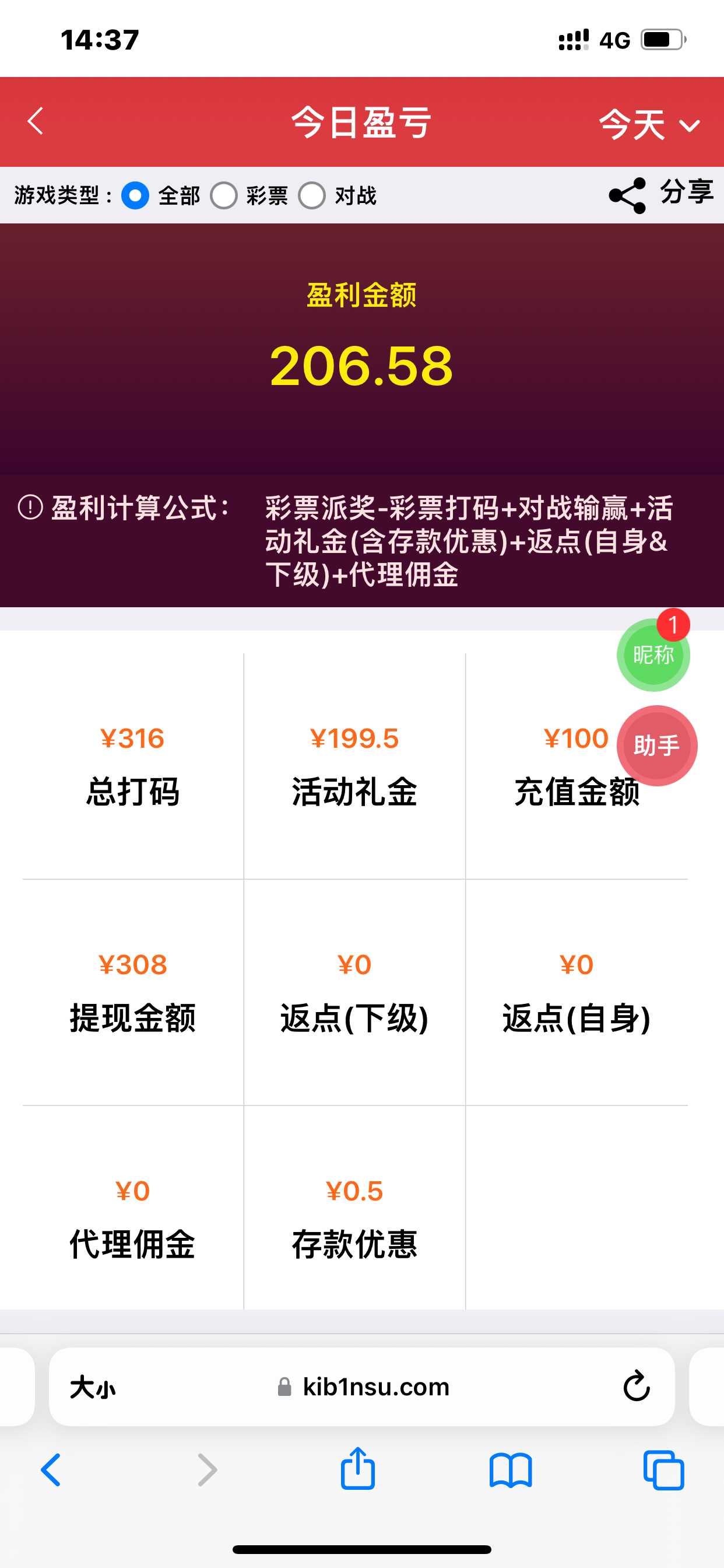Open the Safari share sheet

click(x=358, y=1470)
